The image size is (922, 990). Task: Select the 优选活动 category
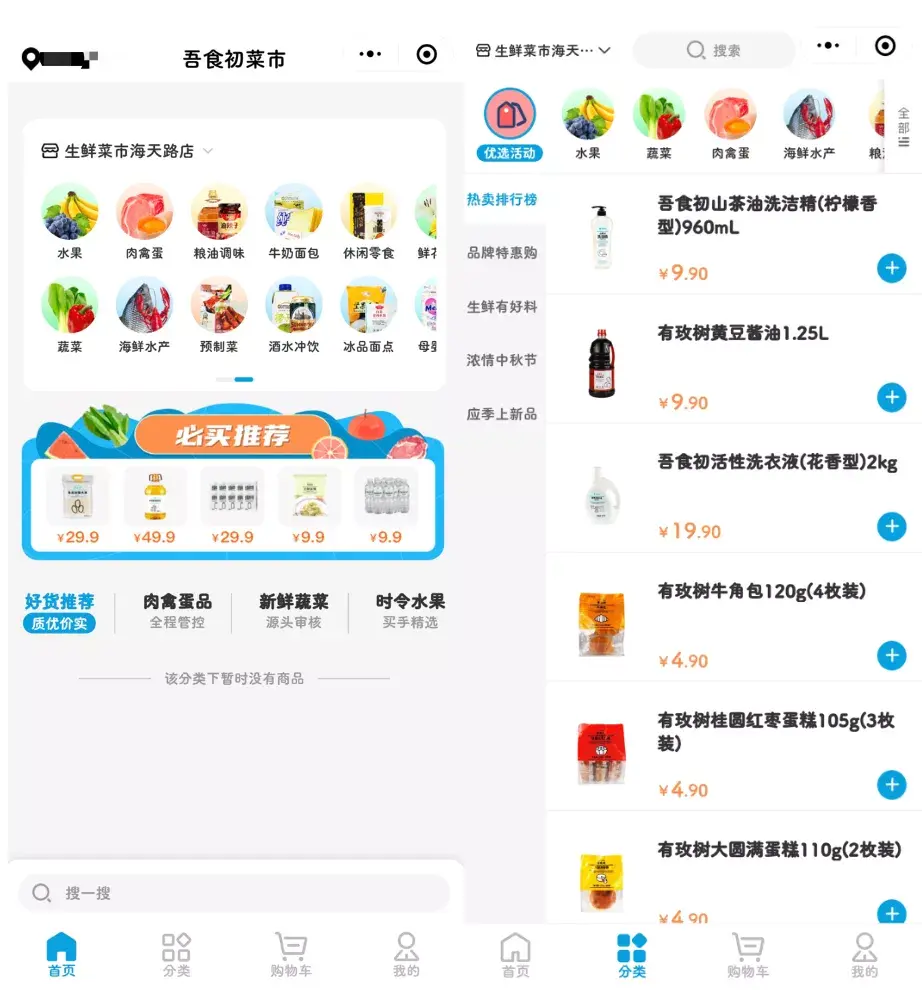tap(510, 124)
